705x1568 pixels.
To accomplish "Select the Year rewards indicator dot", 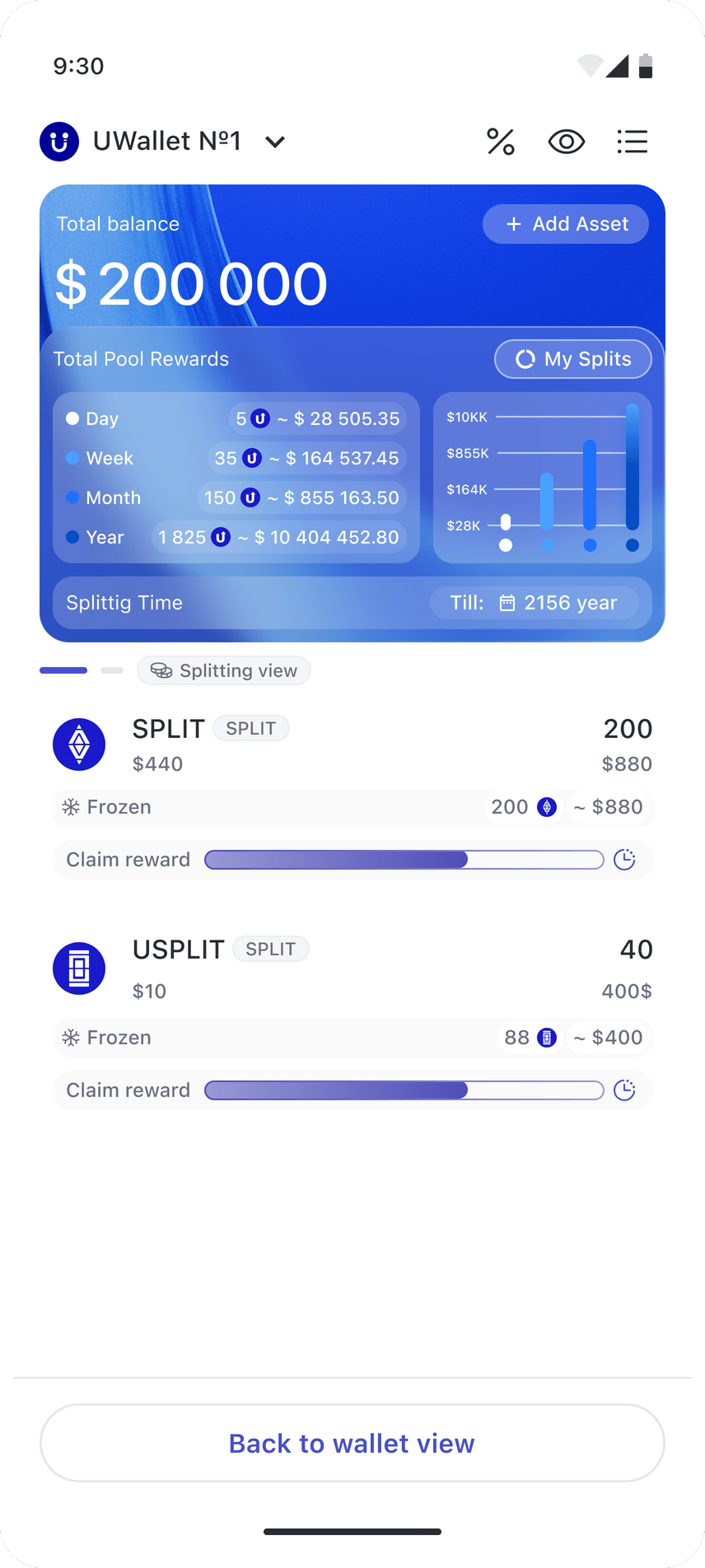I will 72,536.
